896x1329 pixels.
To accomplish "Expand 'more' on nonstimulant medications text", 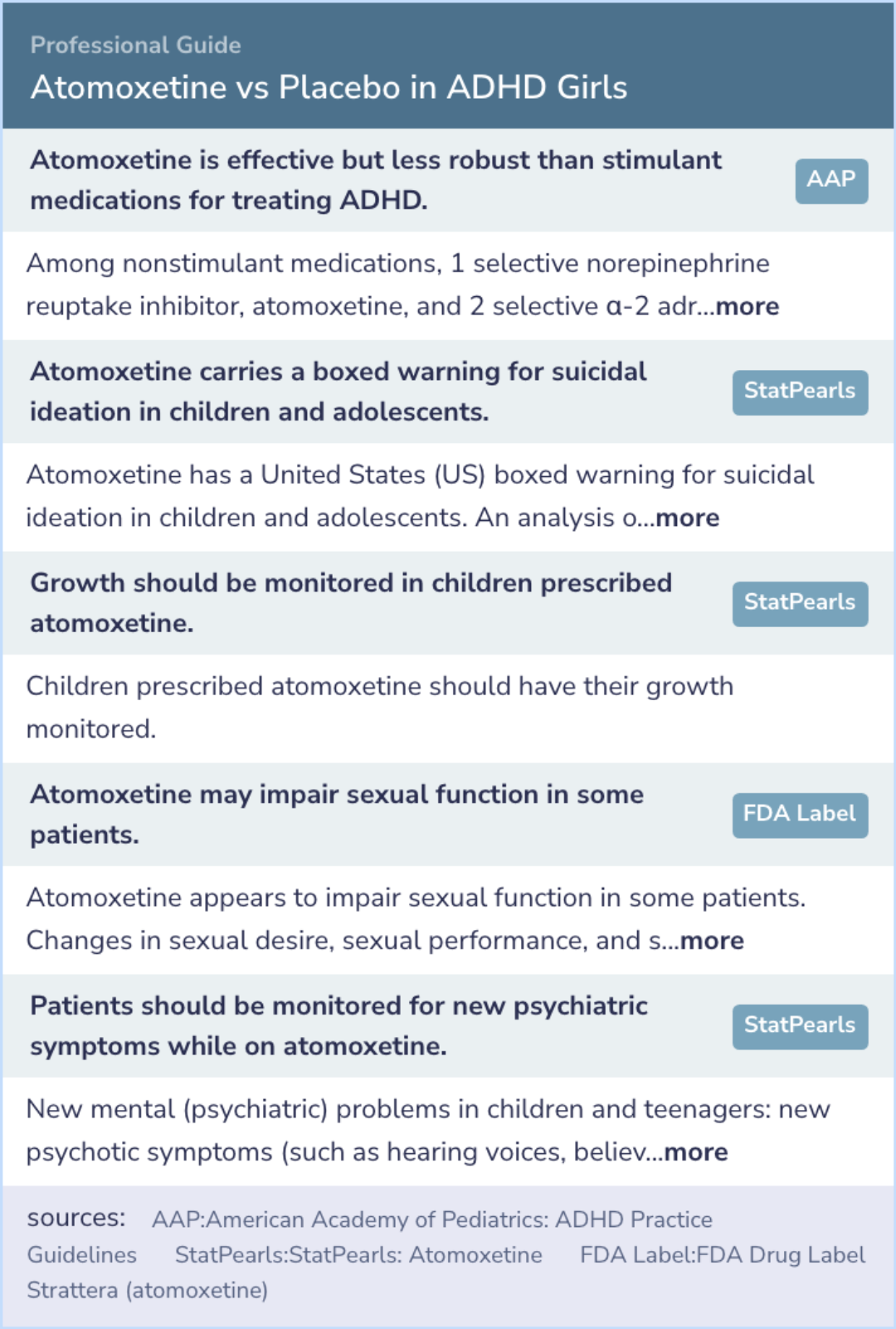I will coord(747,306).
